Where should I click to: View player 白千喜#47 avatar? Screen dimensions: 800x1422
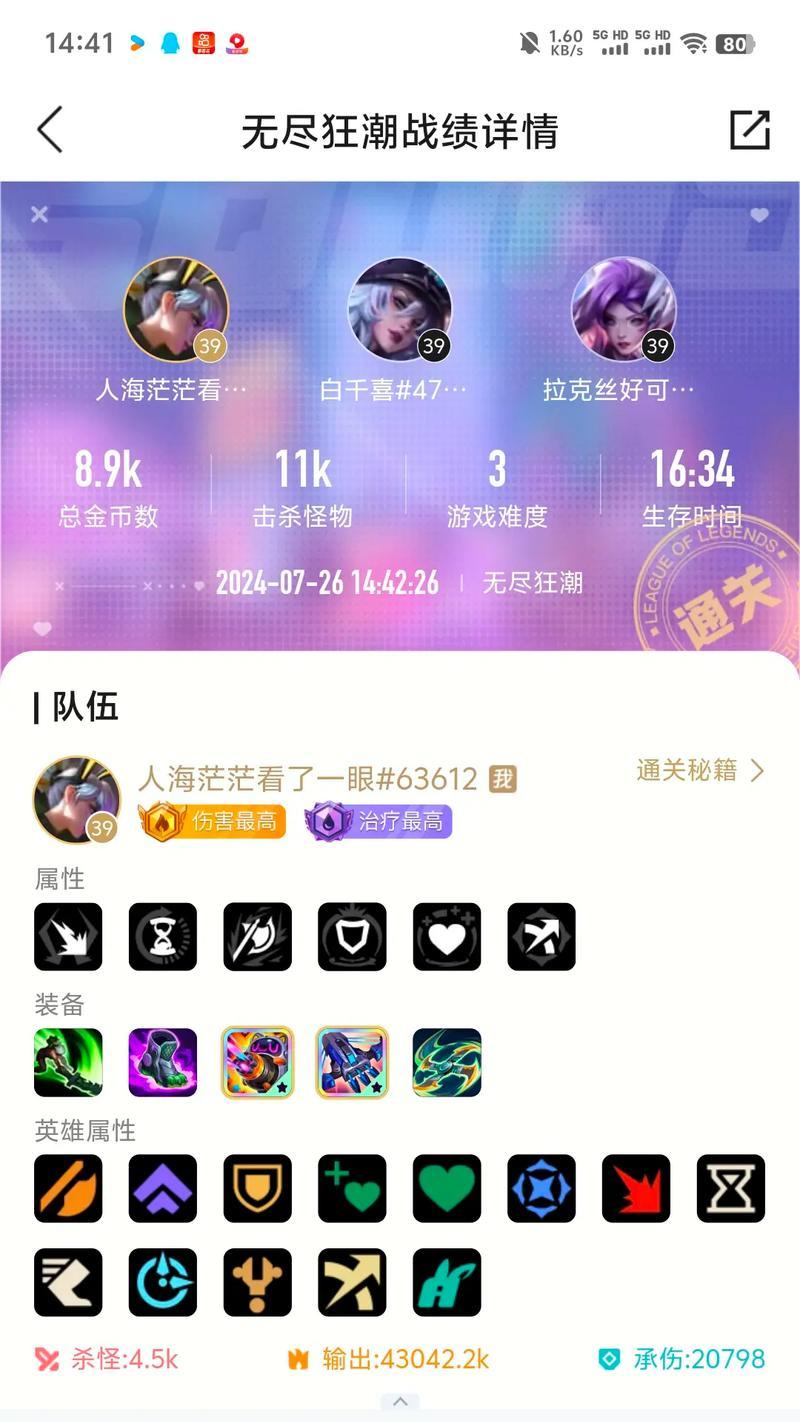(x=399, y=308)
